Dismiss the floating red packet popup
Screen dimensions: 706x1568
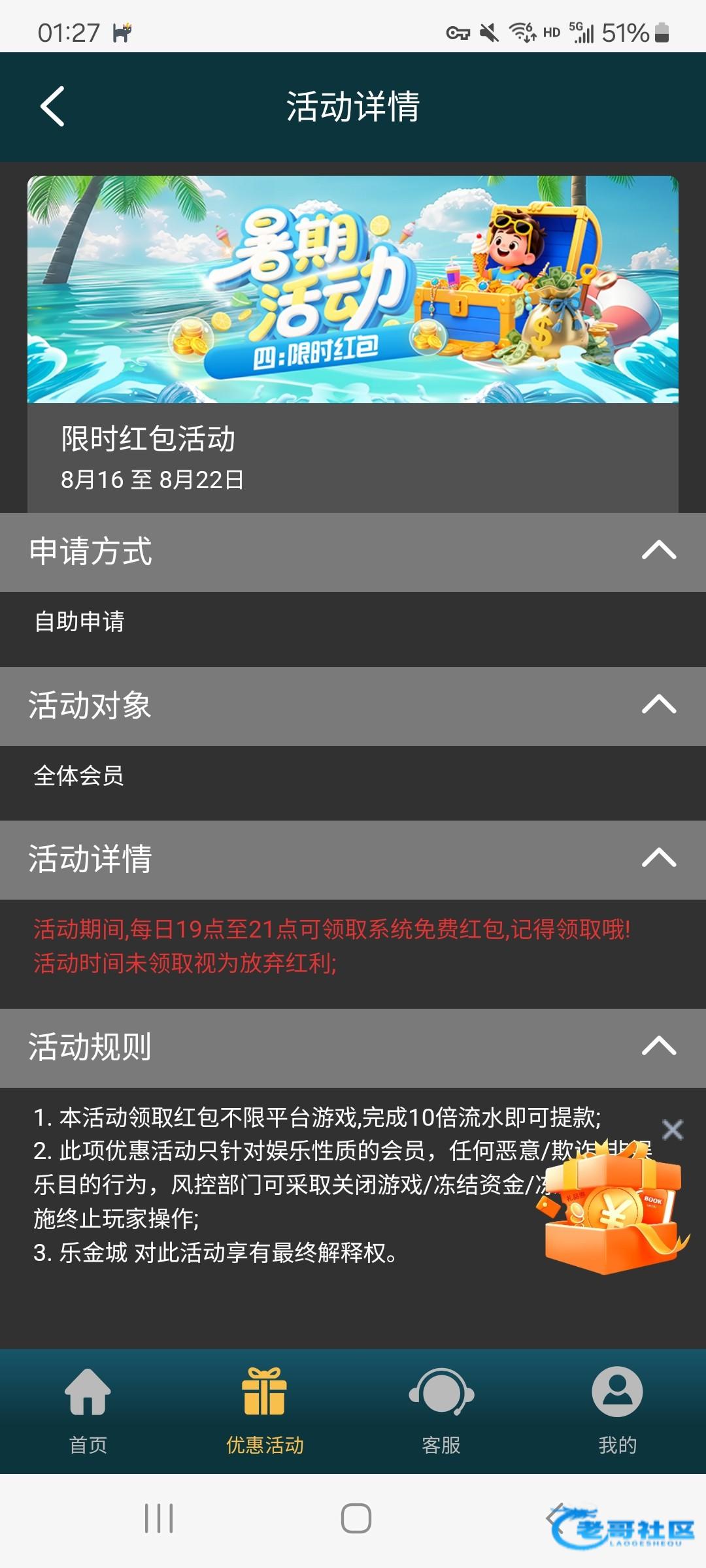point(672,1130)
